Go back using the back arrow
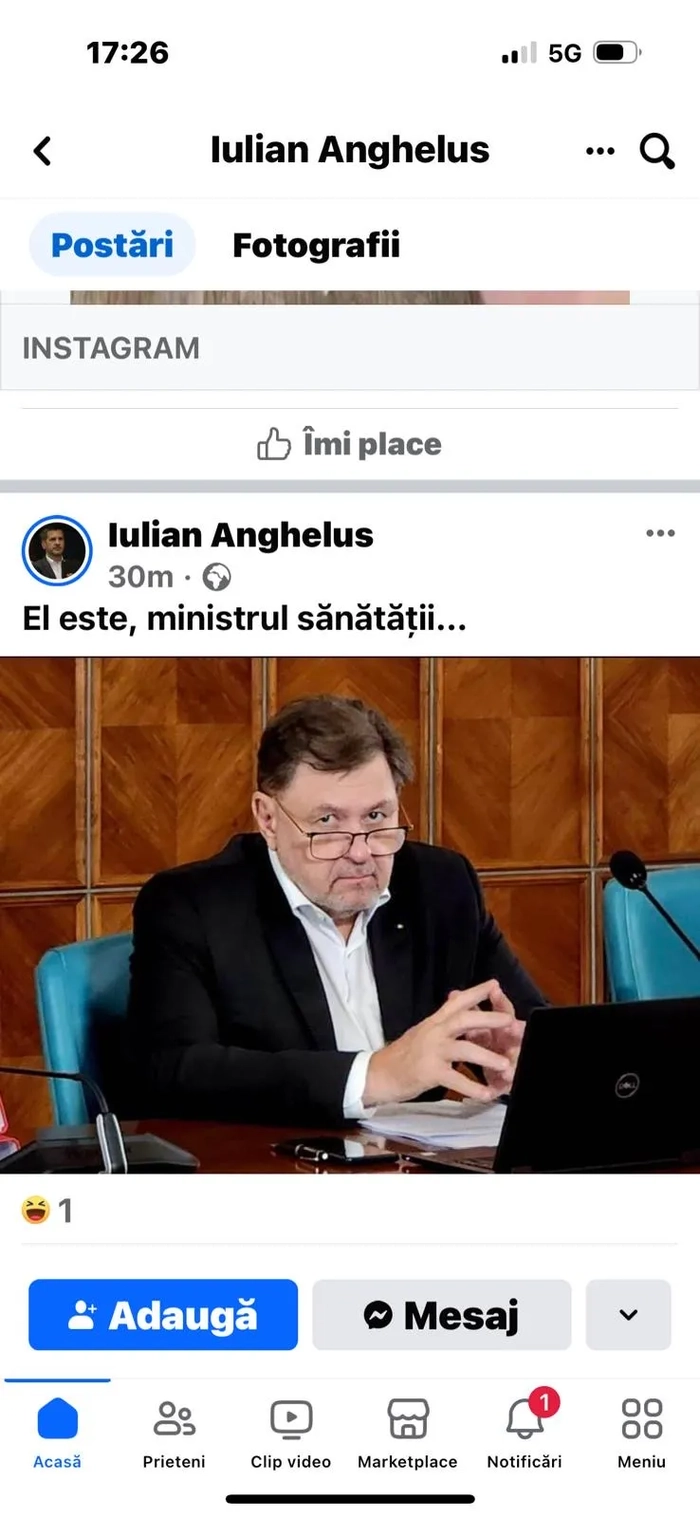The image size is (700, 1518). coord(42,151)
